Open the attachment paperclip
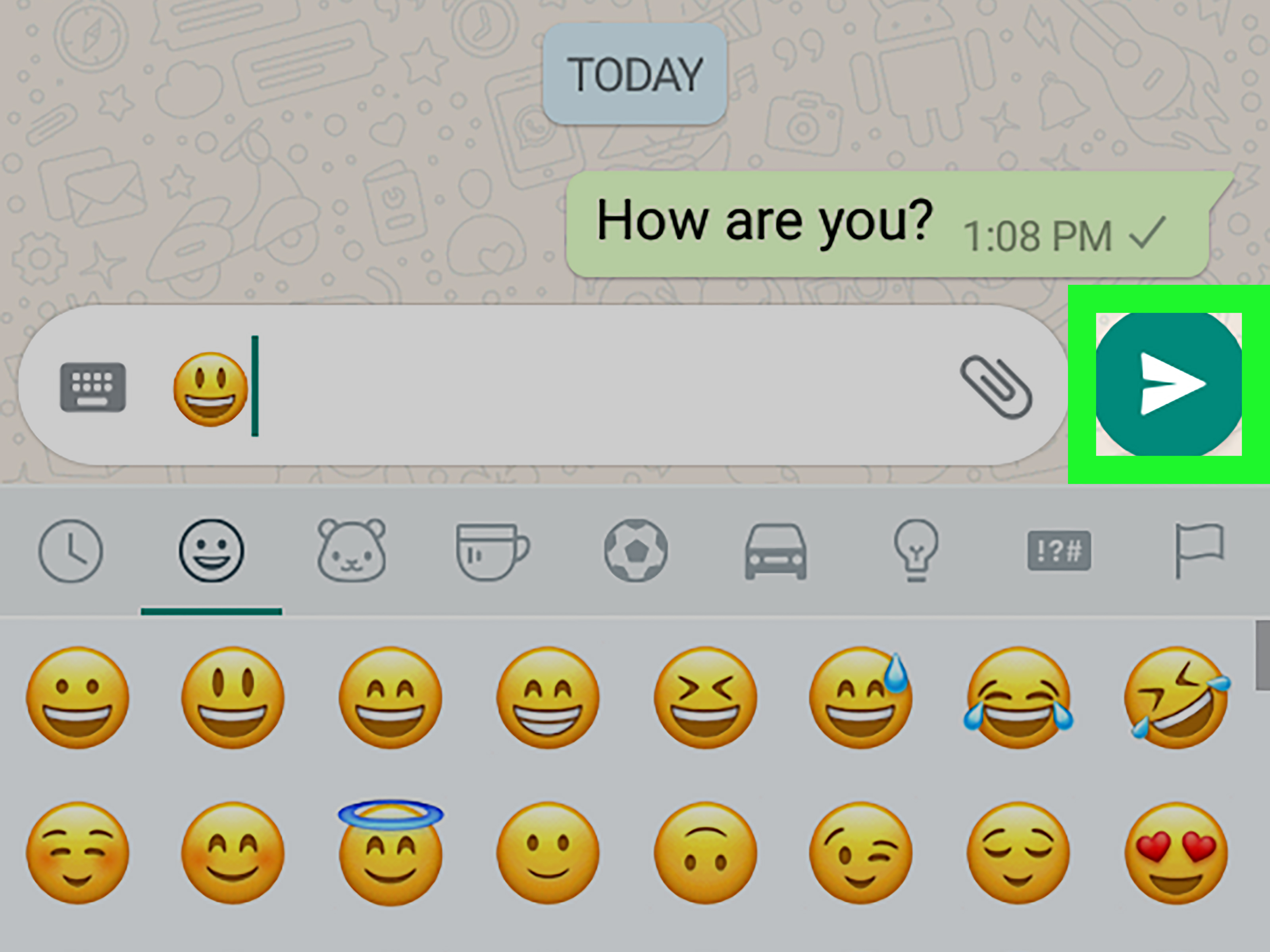 [x=996, y=387]
